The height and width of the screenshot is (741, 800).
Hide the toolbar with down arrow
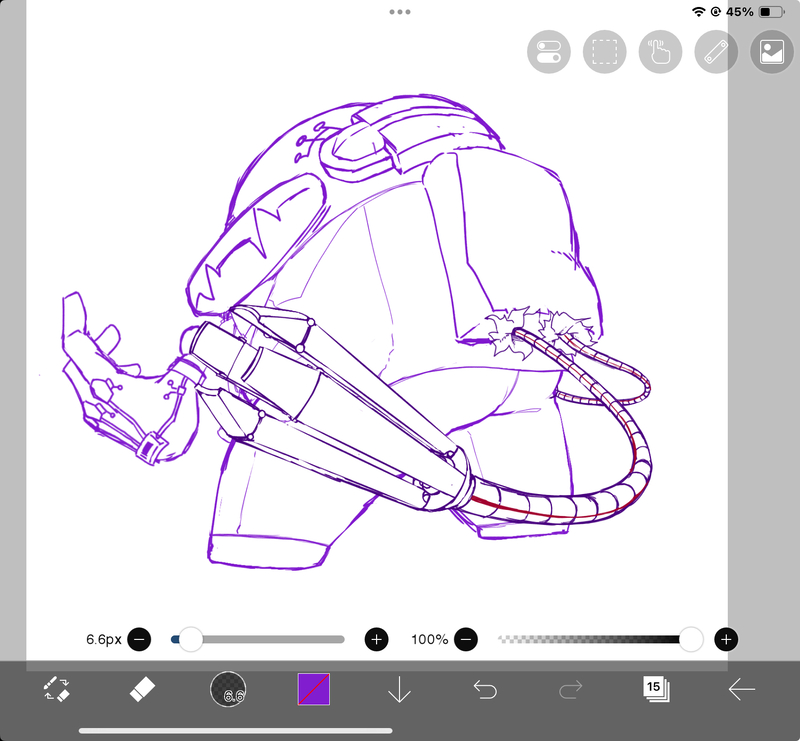pos(400,689)
